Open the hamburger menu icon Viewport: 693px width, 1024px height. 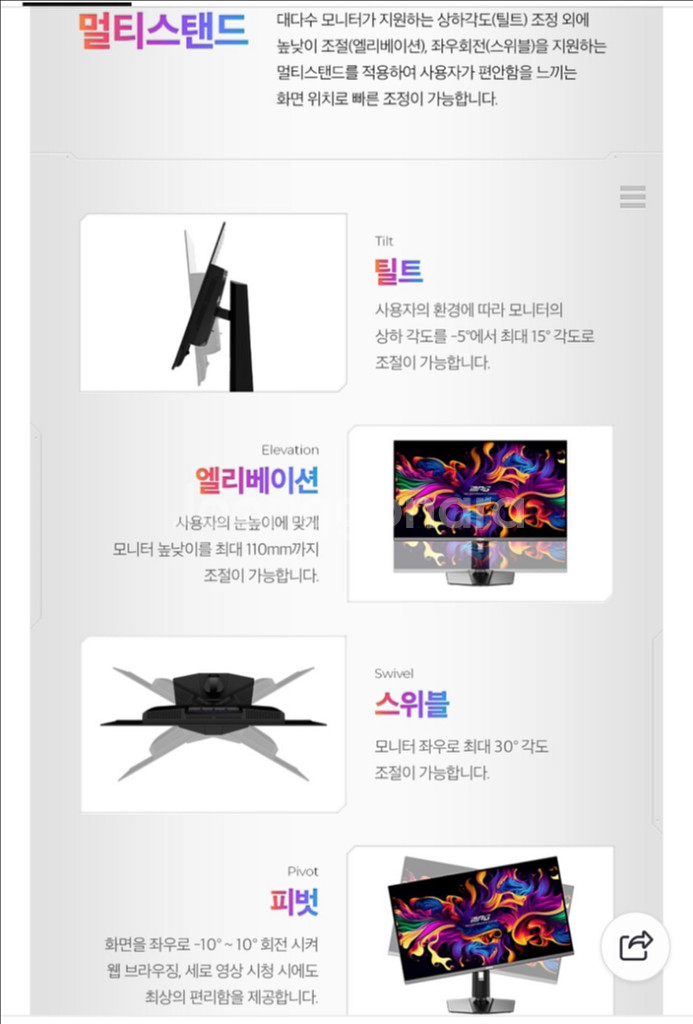point(632,197)
